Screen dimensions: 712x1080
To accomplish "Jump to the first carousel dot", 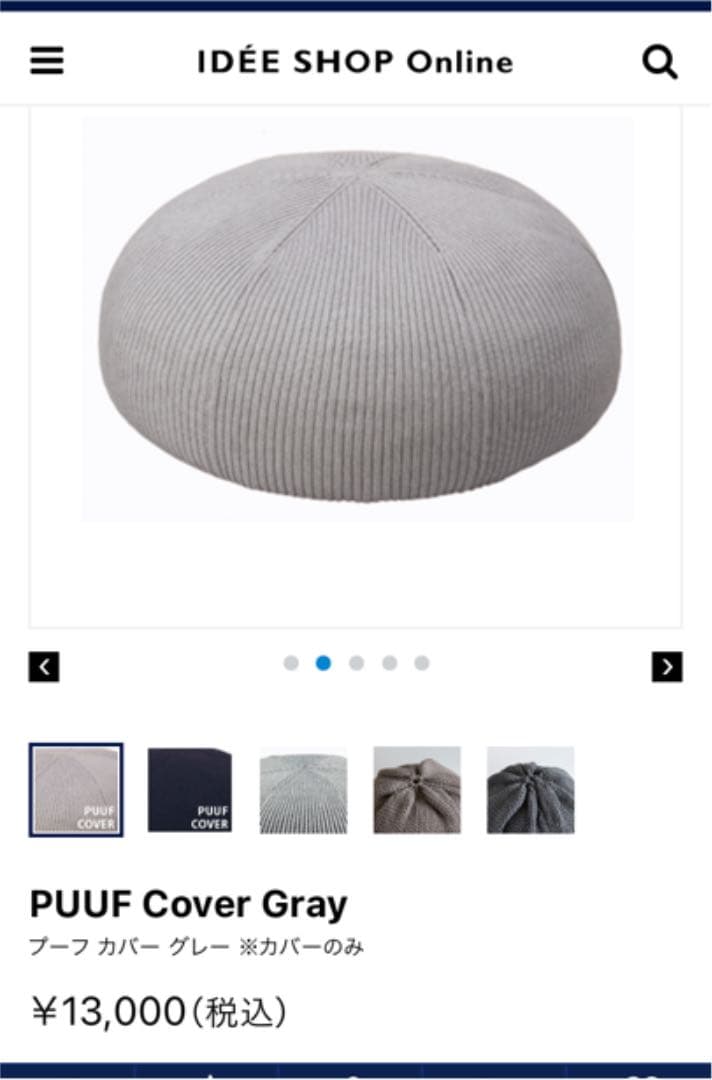I will (x=291, y=663).
